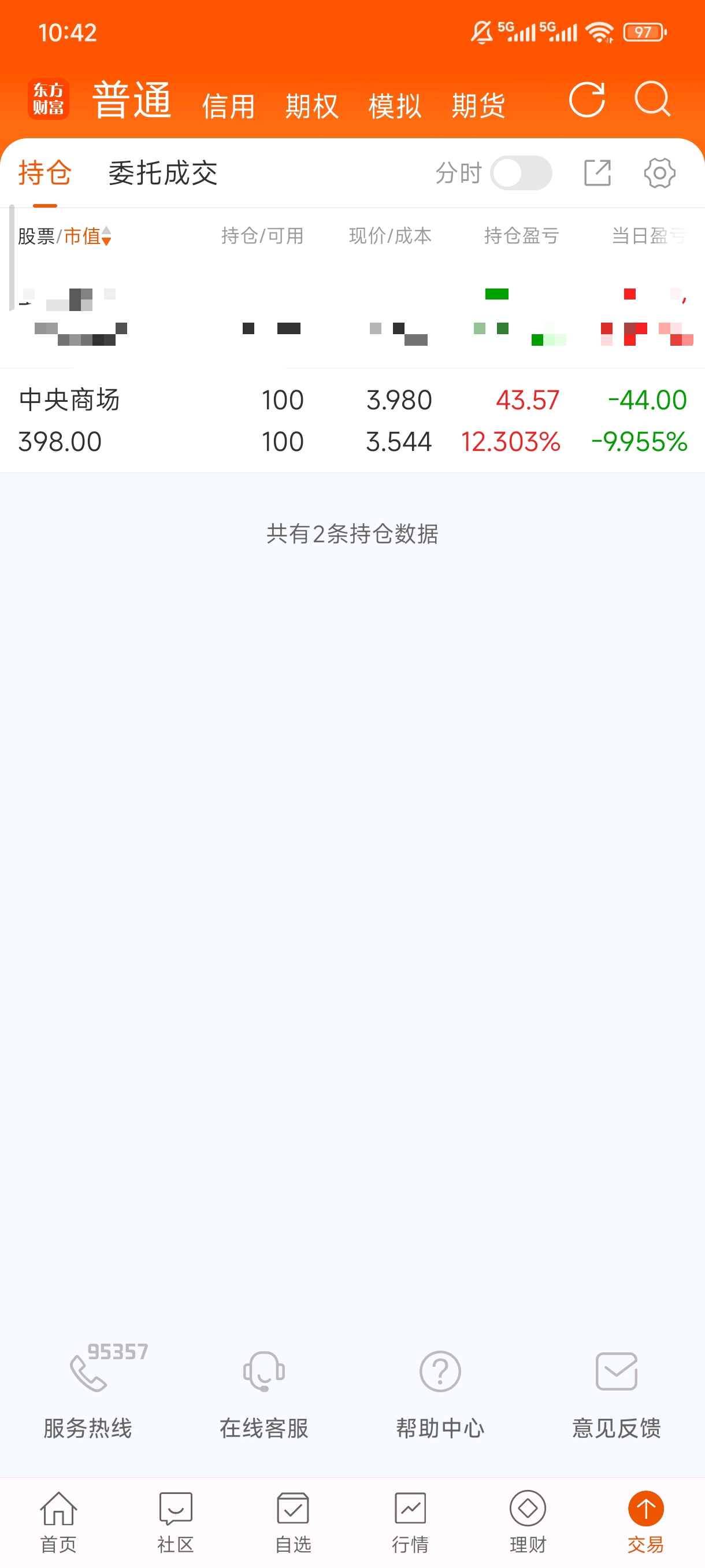Open the 模拟 trading tab
This screenshot has height=1568, width=705.
tap(395, 106)
